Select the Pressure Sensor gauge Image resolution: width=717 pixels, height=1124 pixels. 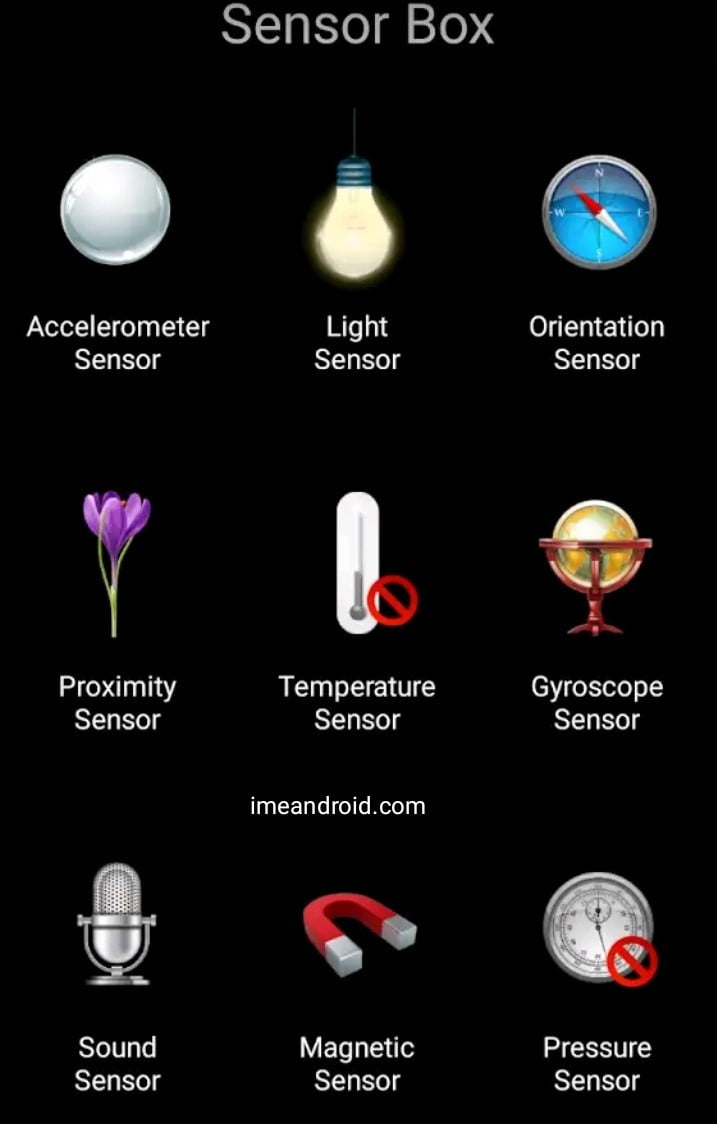598,930
